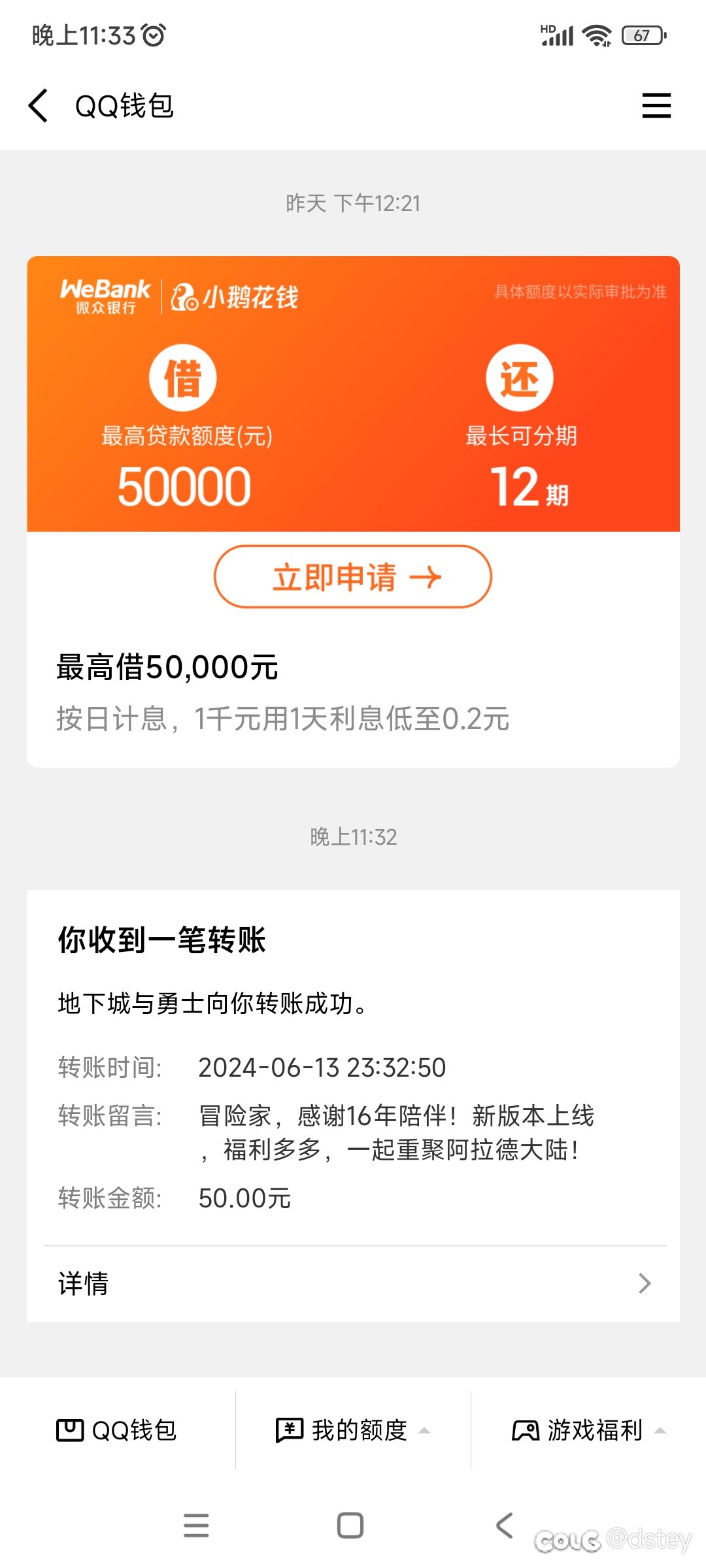Open system recent apps
This screenshot has height=1568, width=706.
[196, 1526]
